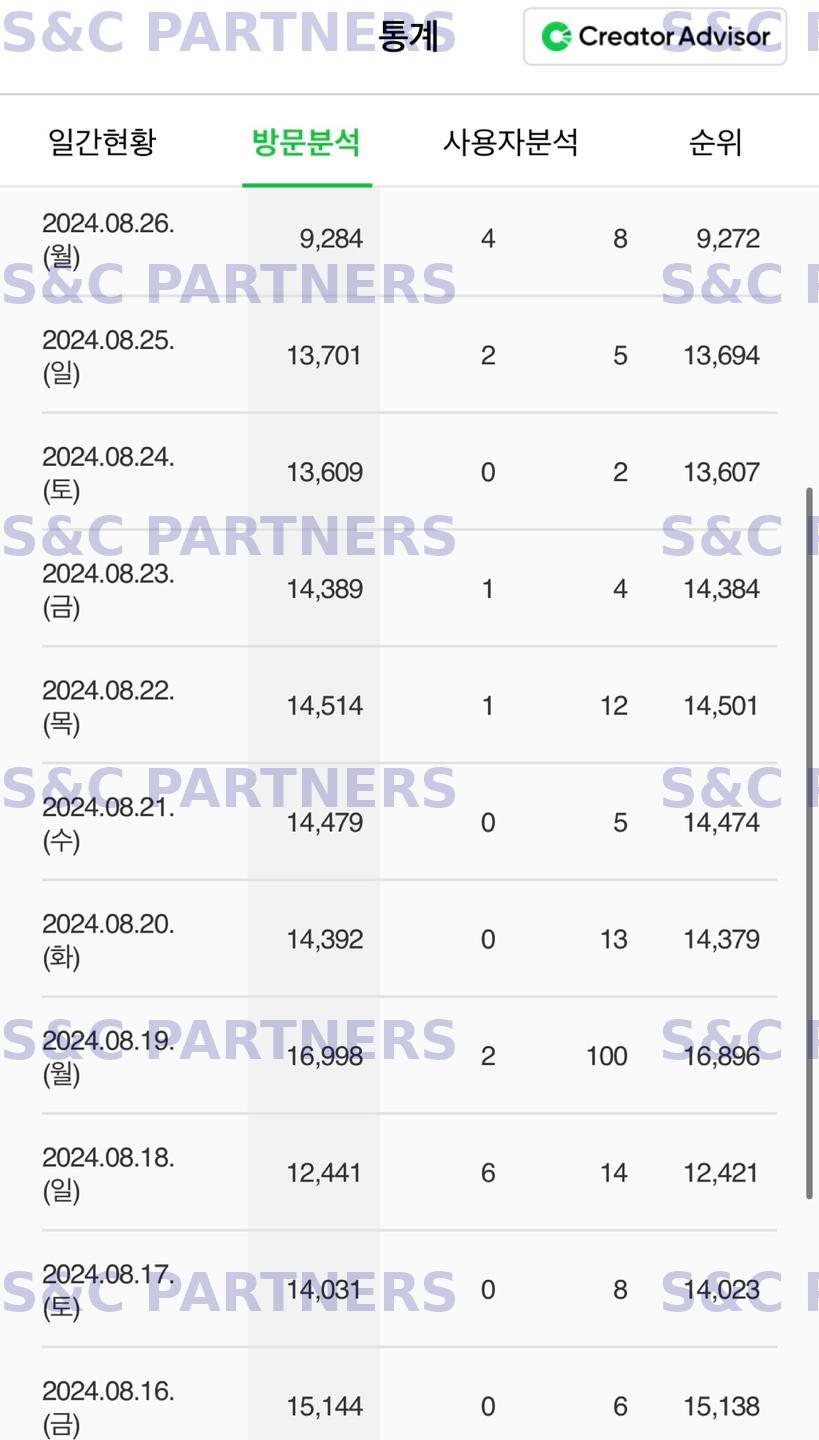Open the 순위 tab
Image resolution: width=819 pixels, height=1440 pixels.
[x=715, y=142]
